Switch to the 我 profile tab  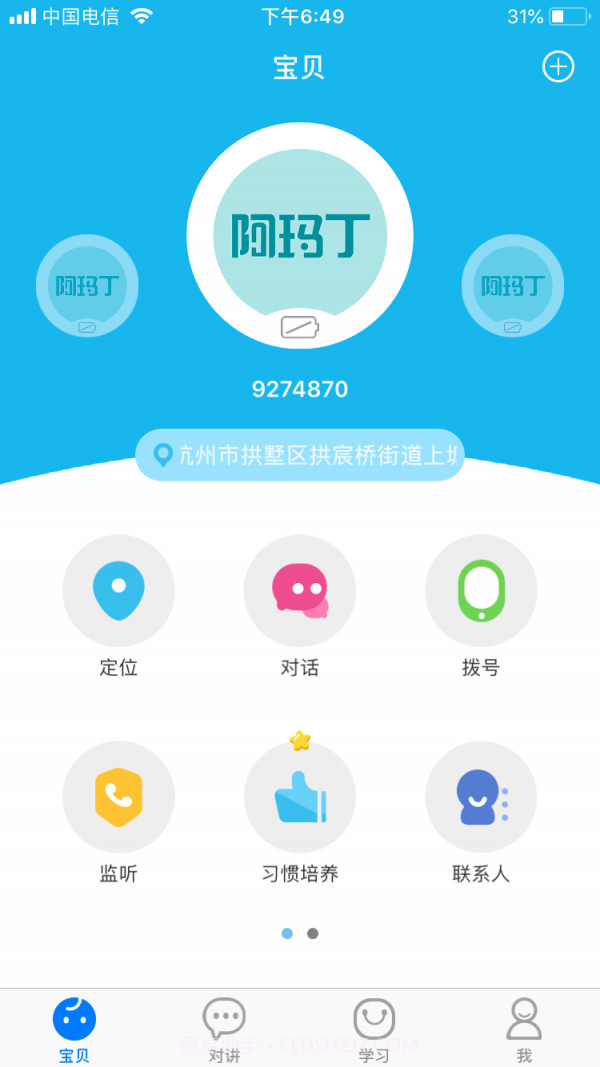tap(524, 1030)
